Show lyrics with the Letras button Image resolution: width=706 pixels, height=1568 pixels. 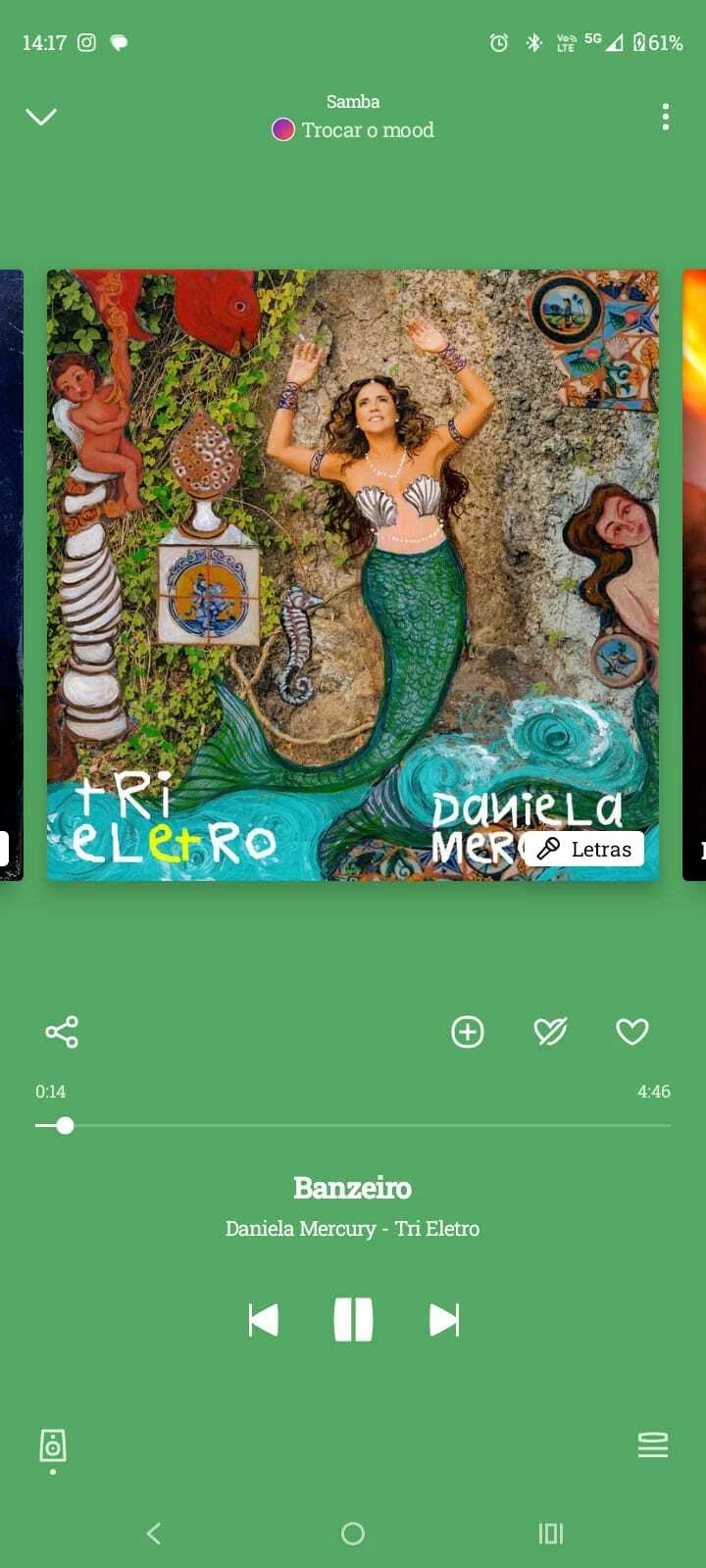point(584,849)
